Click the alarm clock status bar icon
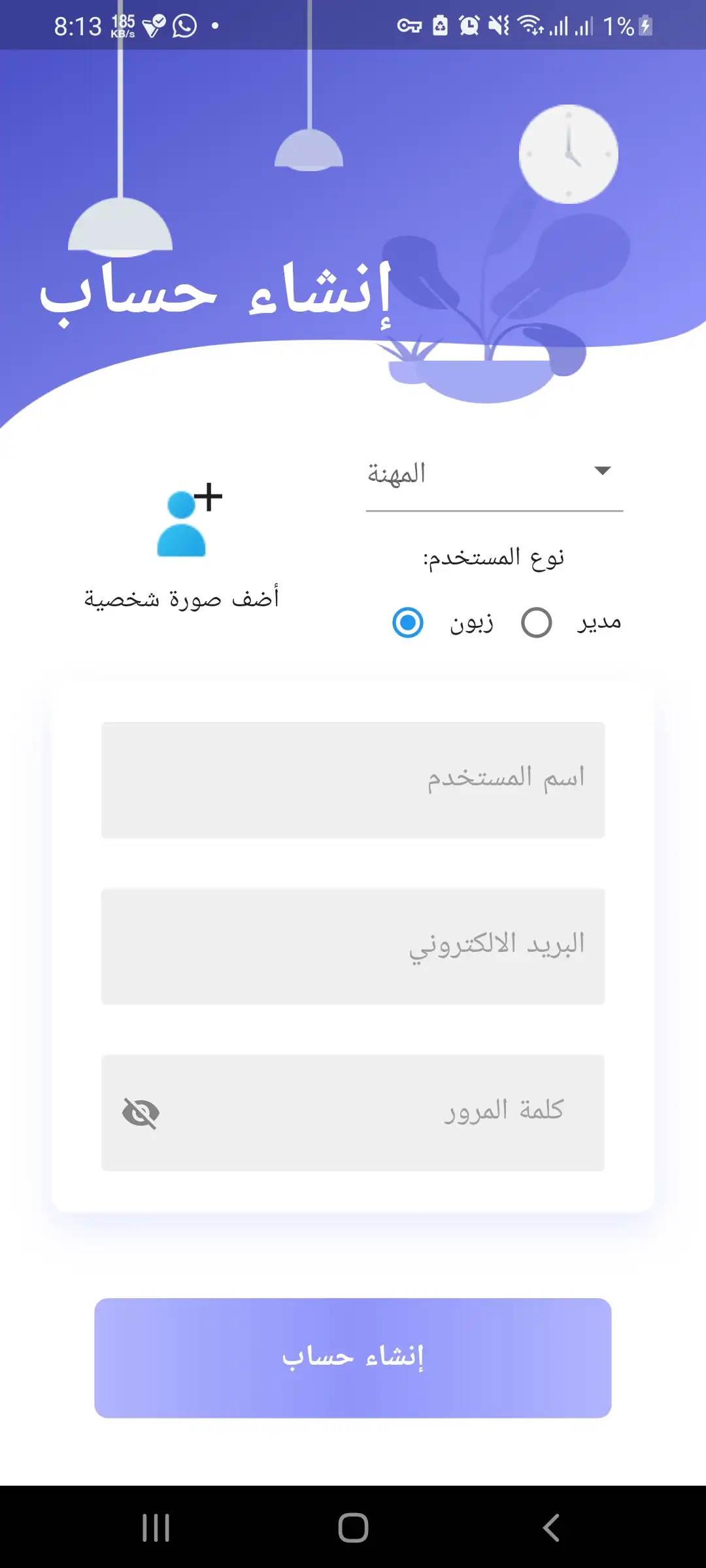Viewport: 706px width, 1568px height. pos(468,24)
